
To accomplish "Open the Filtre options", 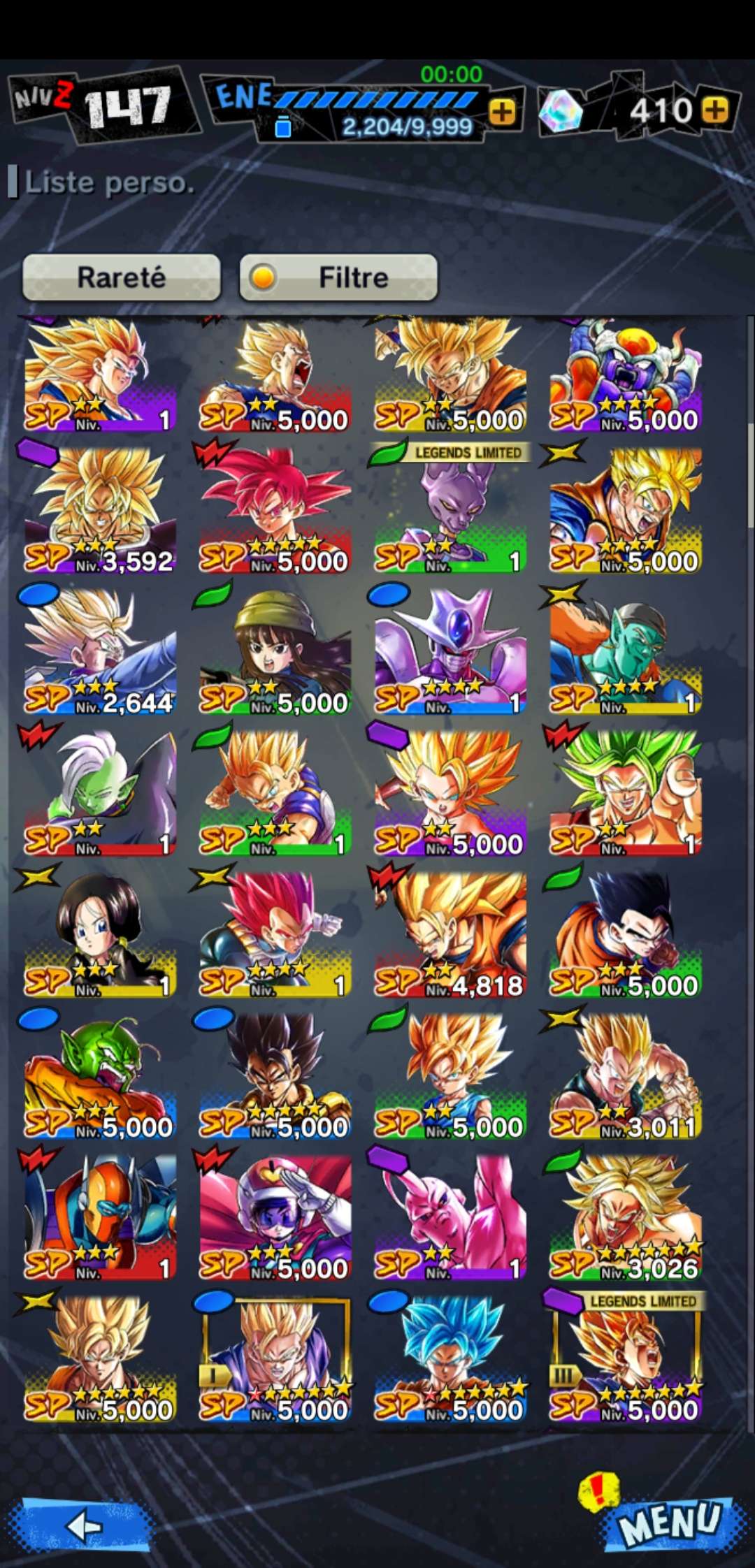I will 338,277.
